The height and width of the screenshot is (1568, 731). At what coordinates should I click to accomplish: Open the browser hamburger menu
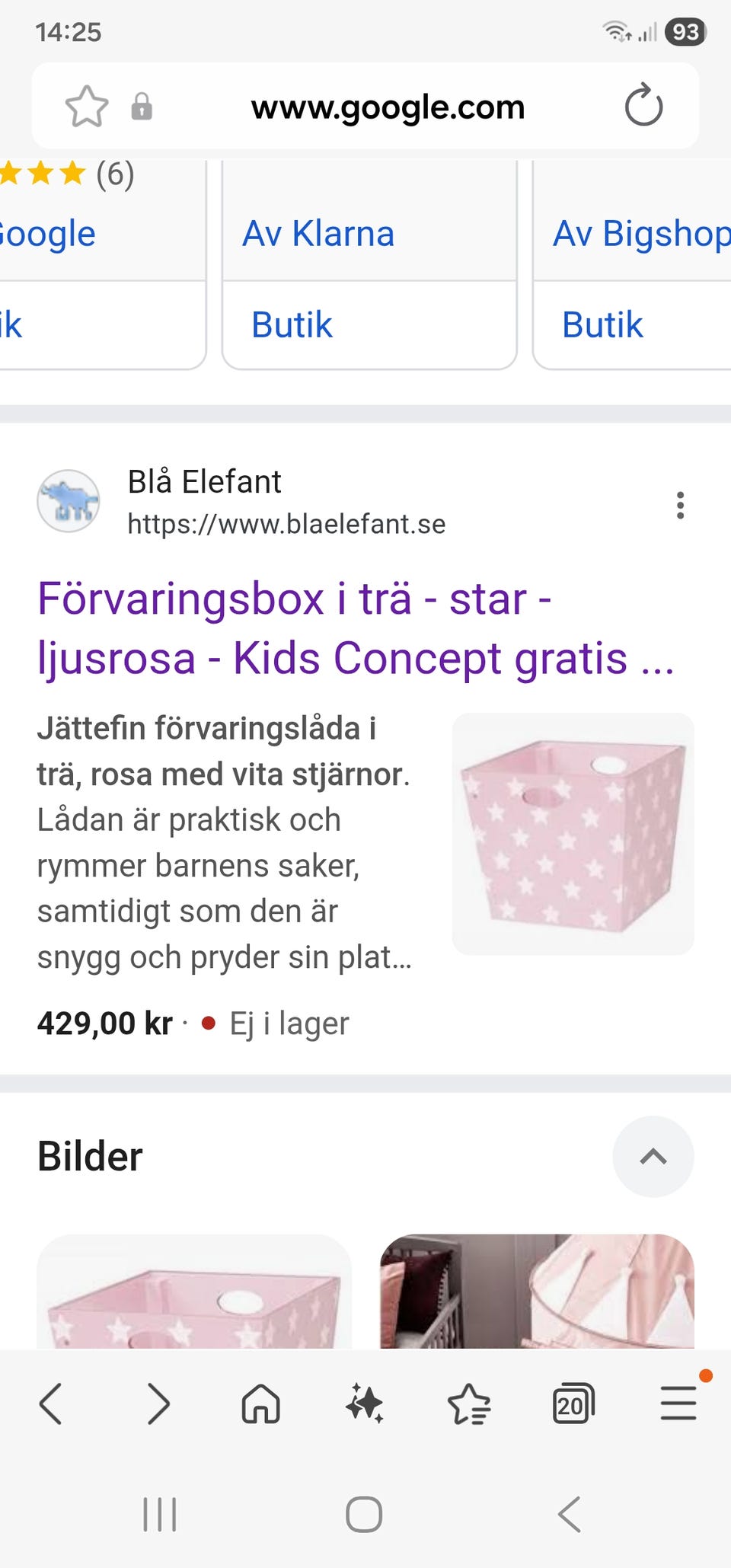coord(678,1404)
